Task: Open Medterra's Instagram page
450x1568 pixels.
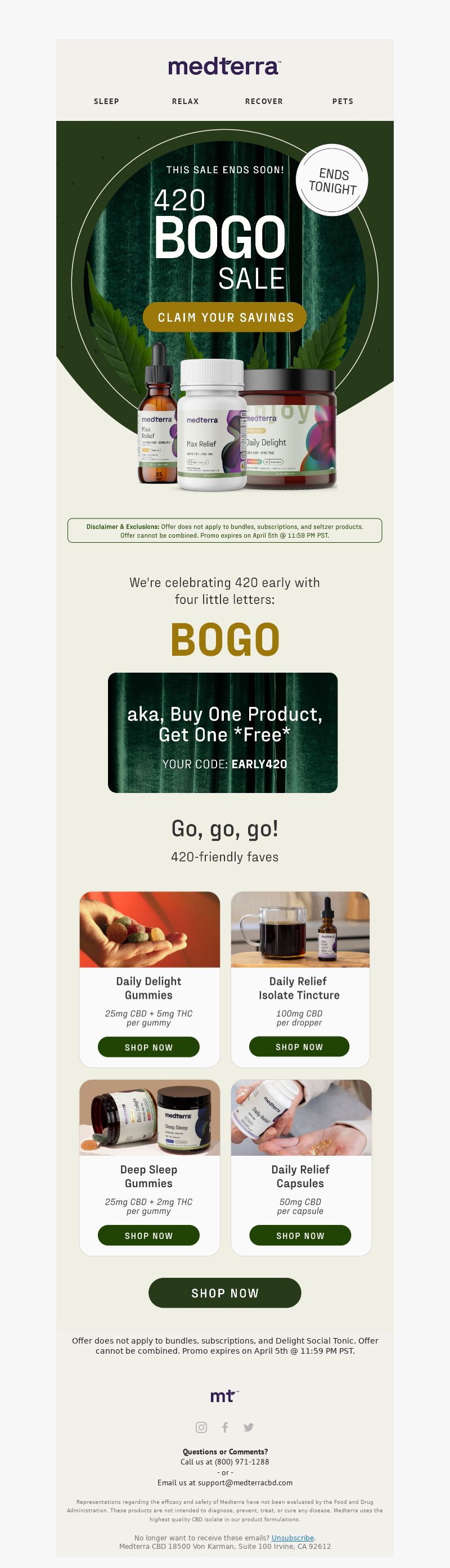Action: point(201,1427)
